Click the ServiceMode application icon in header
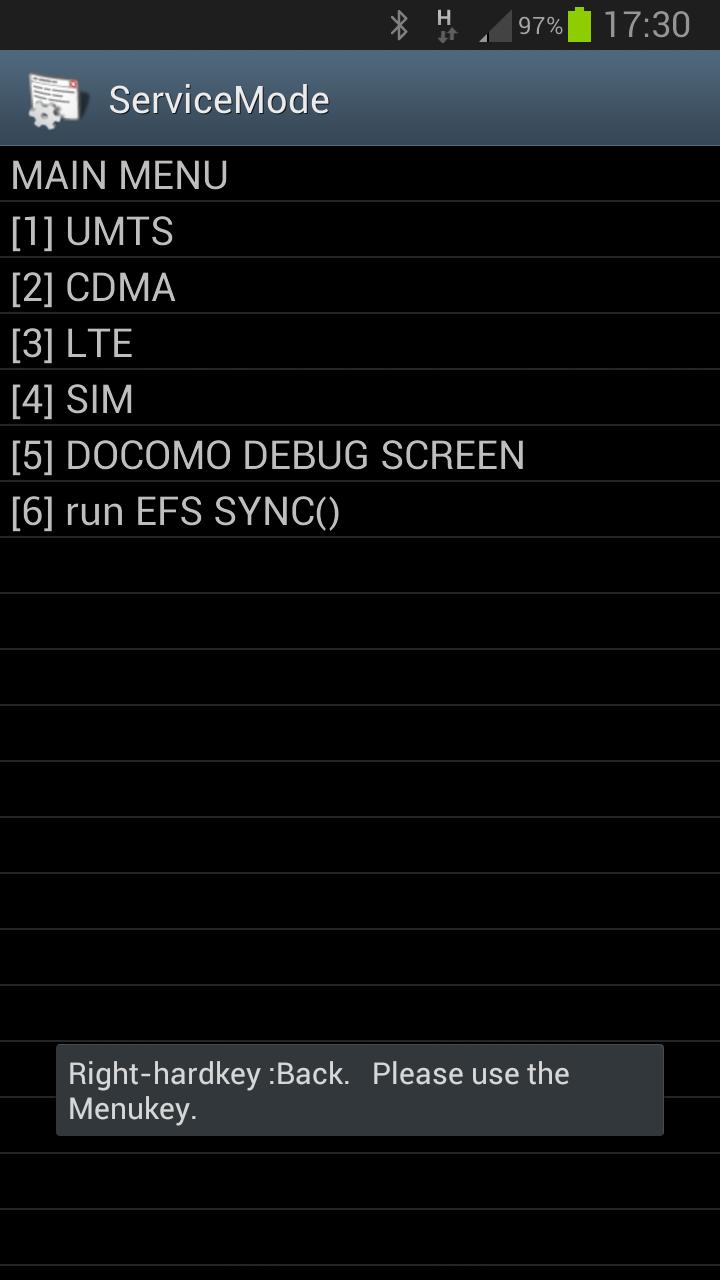Viewport: 720px width, 1280px height. (50, 97)
